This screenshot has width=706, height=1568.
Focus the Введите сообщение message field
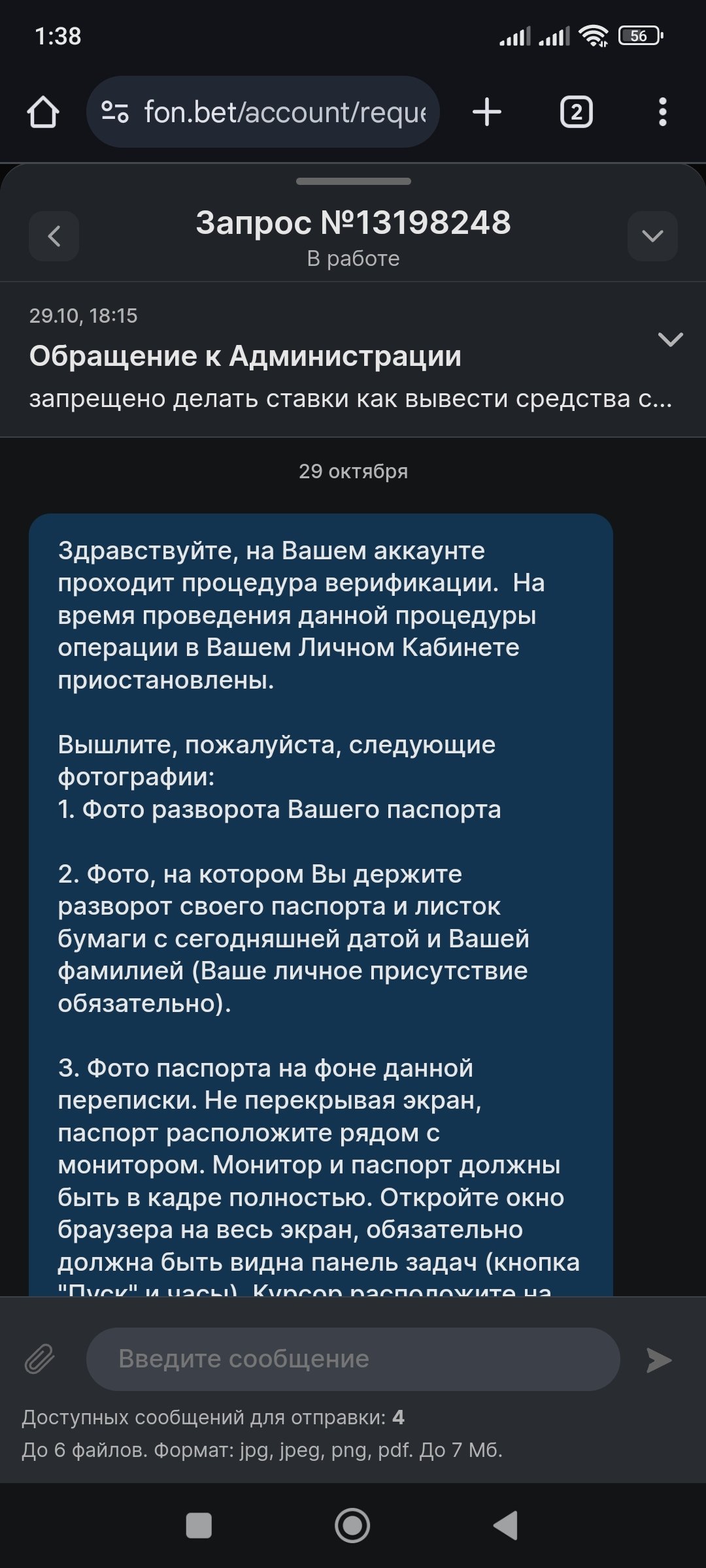(x=353, y=1359)
